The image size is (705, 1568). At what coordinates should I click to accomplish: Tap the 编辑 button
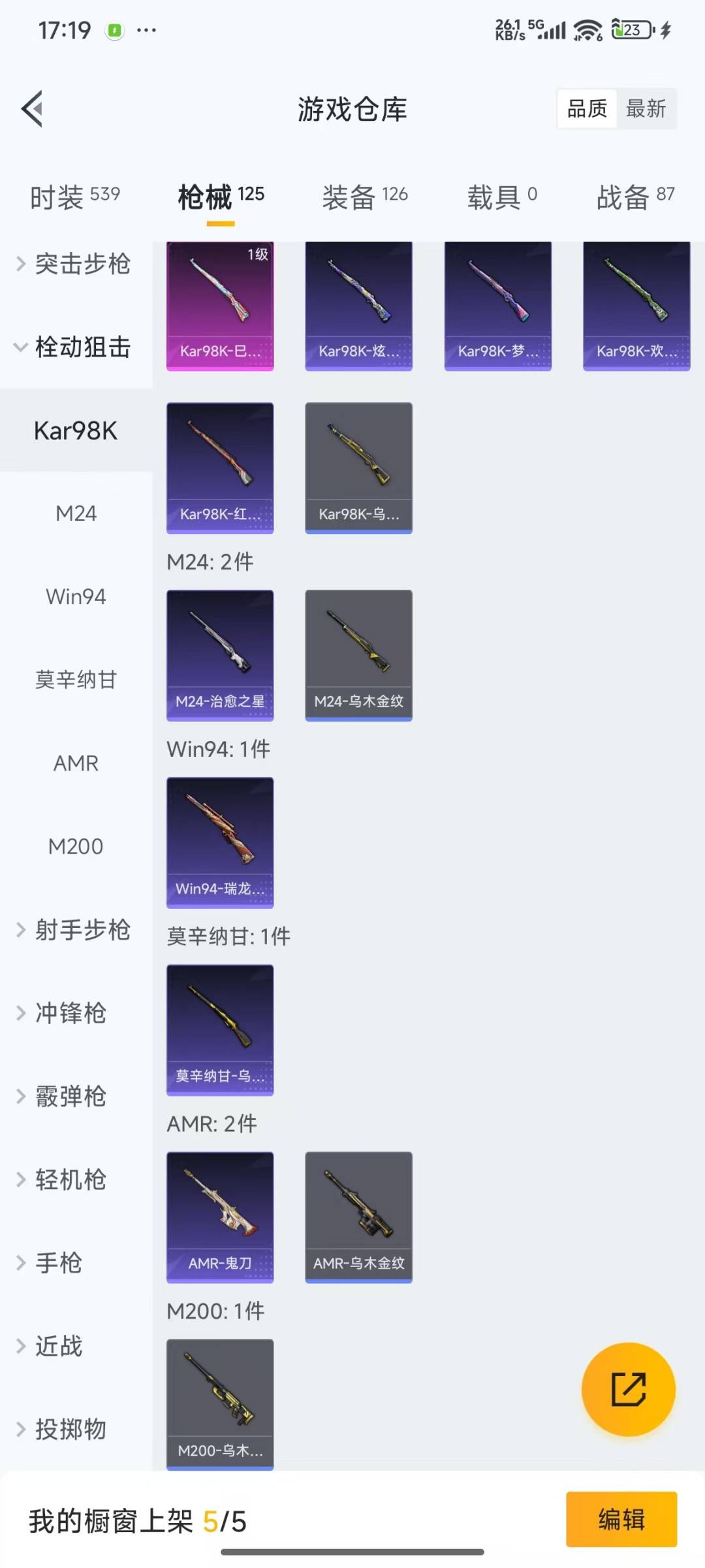pos(621,1519)
